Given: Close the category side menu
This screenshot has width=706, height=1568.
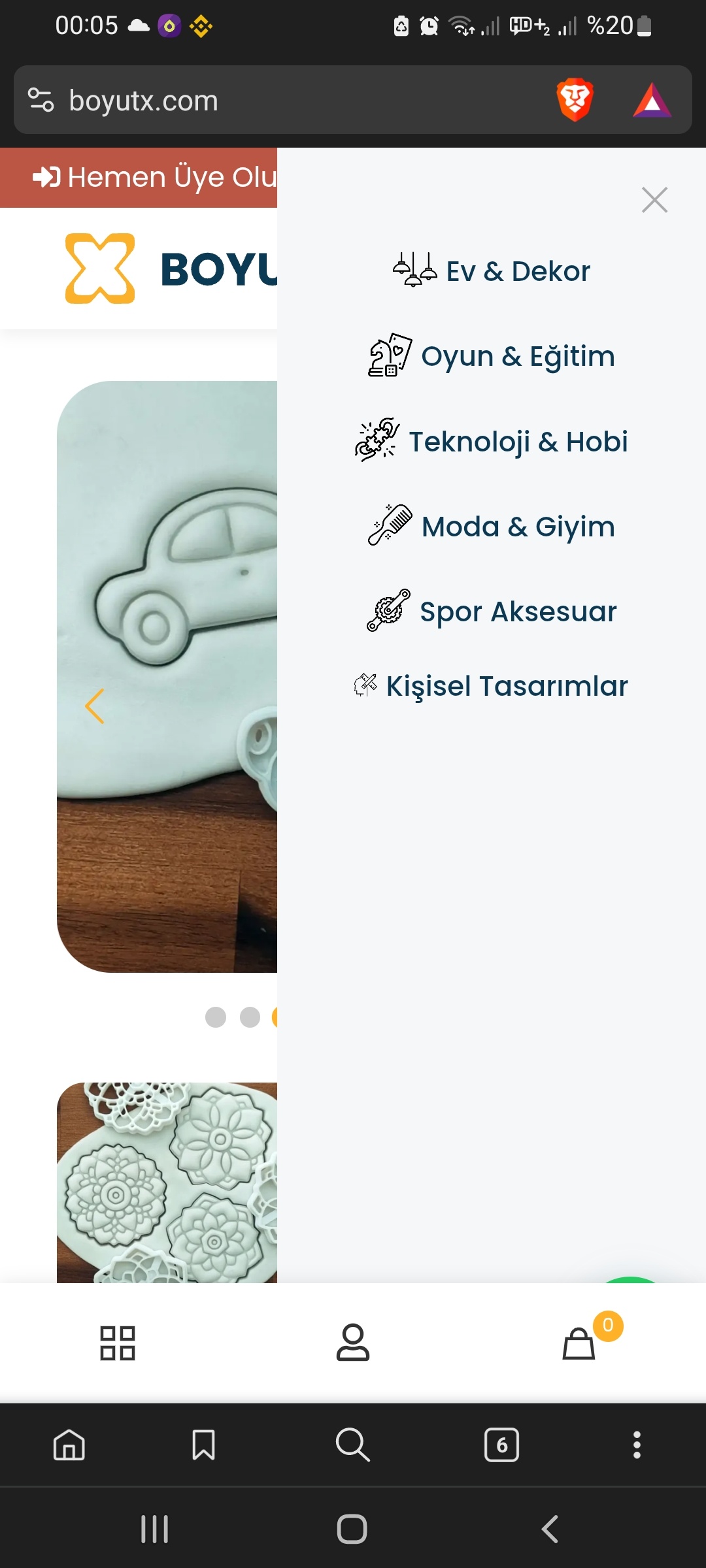Looking at the screenshot, I should (x=654, y=200).
